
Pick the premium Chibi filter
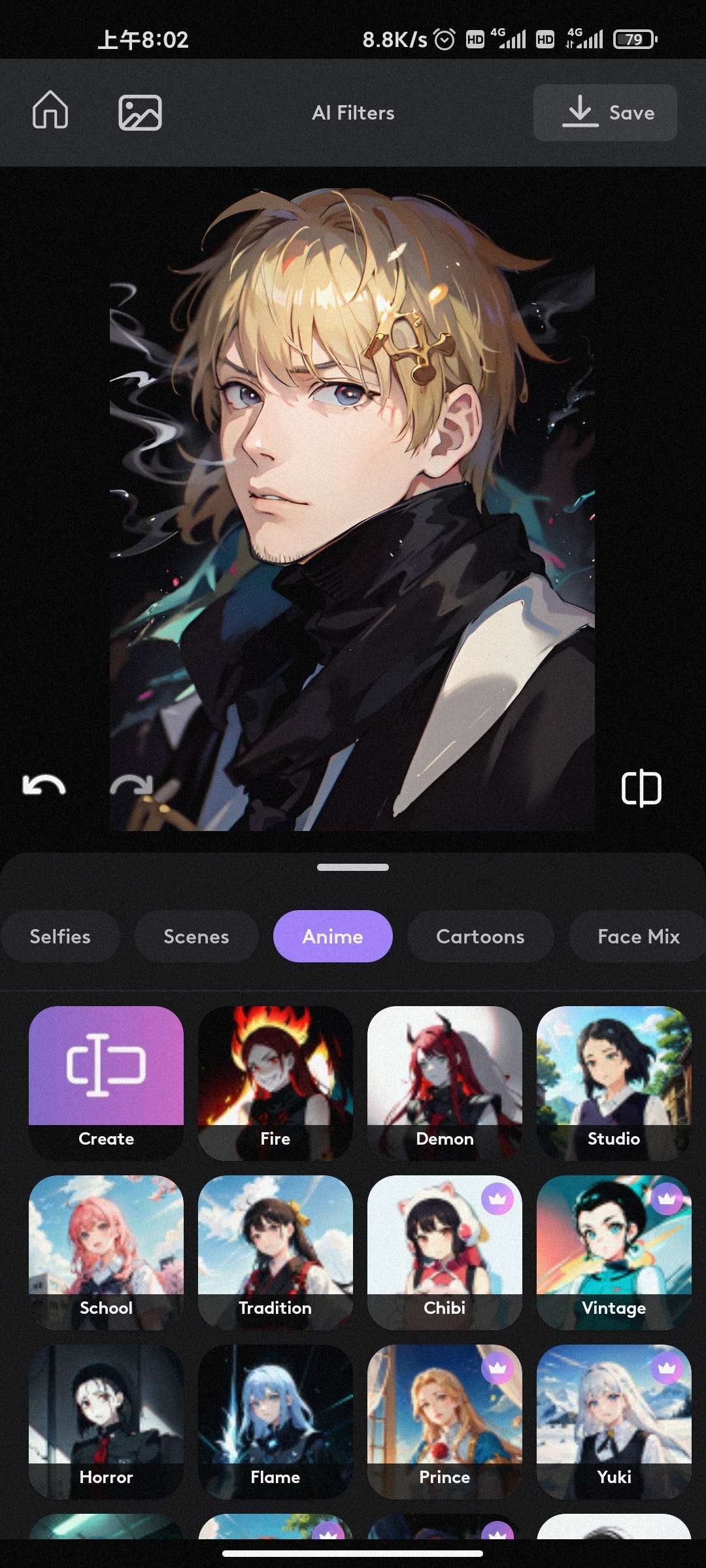[445, 1252]
